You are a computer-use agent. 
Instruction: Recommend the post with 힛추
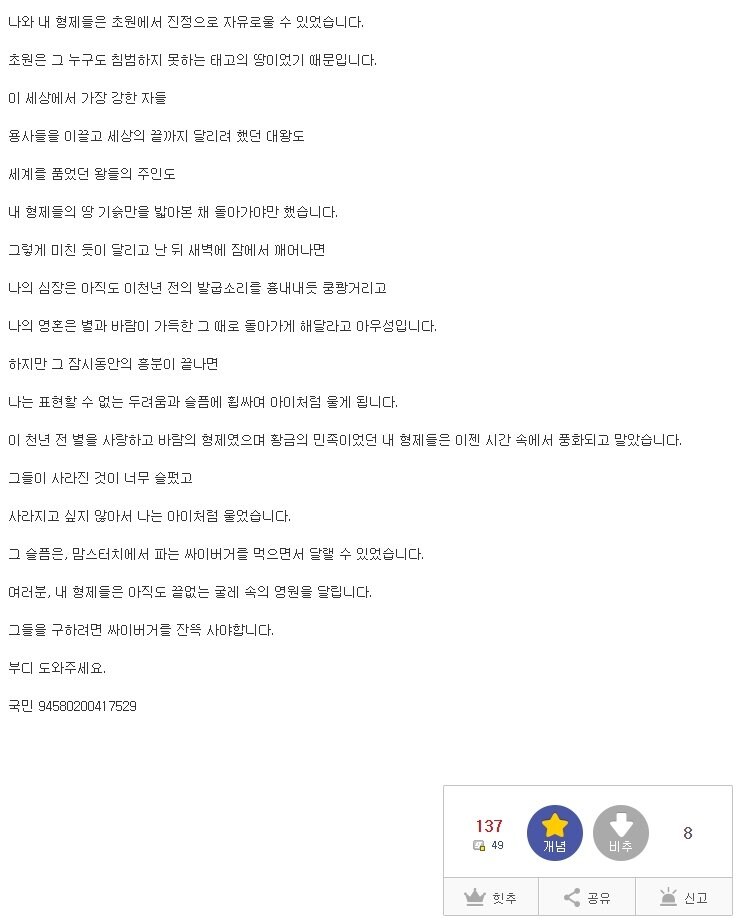(491, 897)
